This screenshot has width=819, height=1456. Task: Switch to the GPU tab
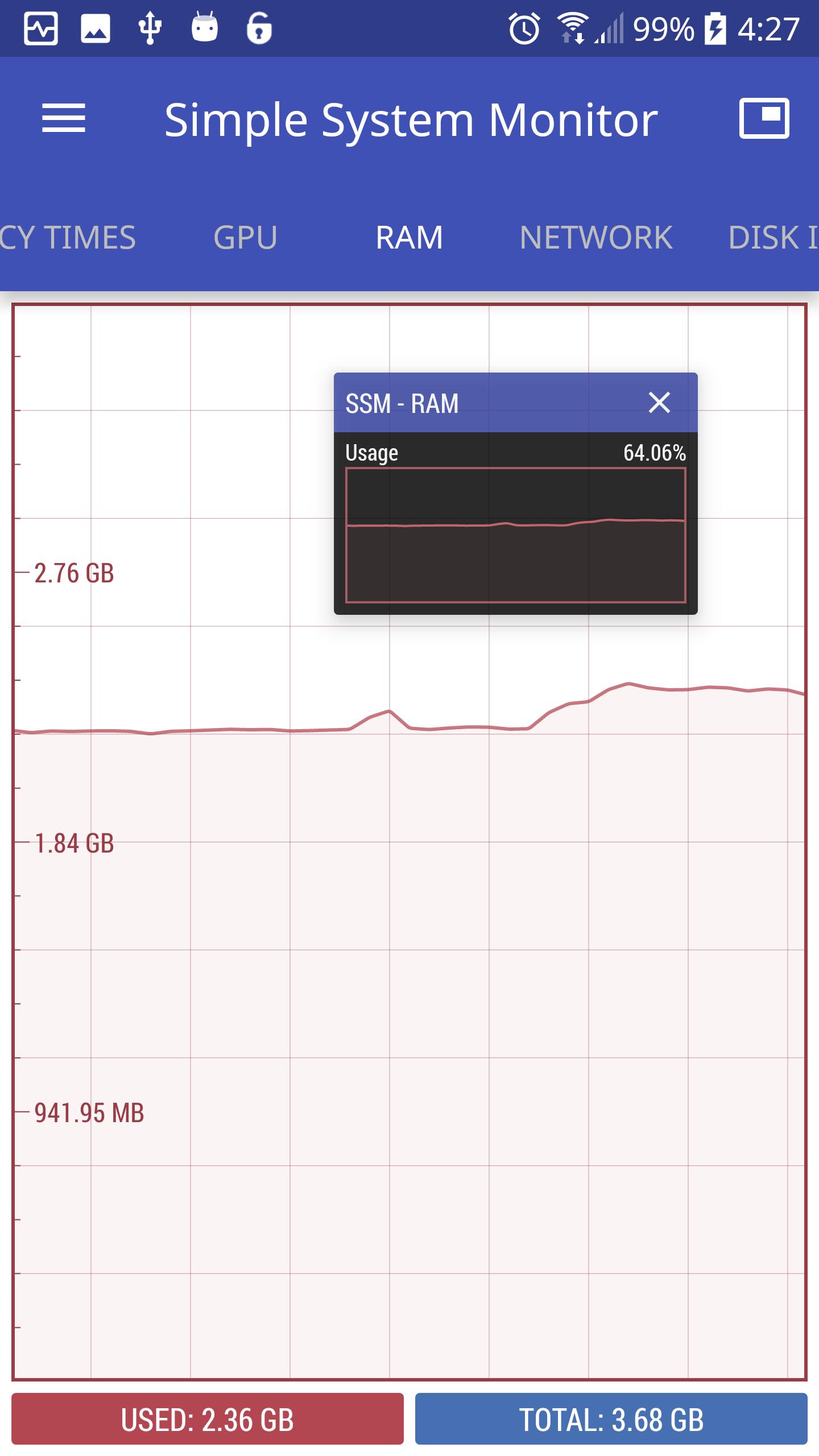pos(245,238)
